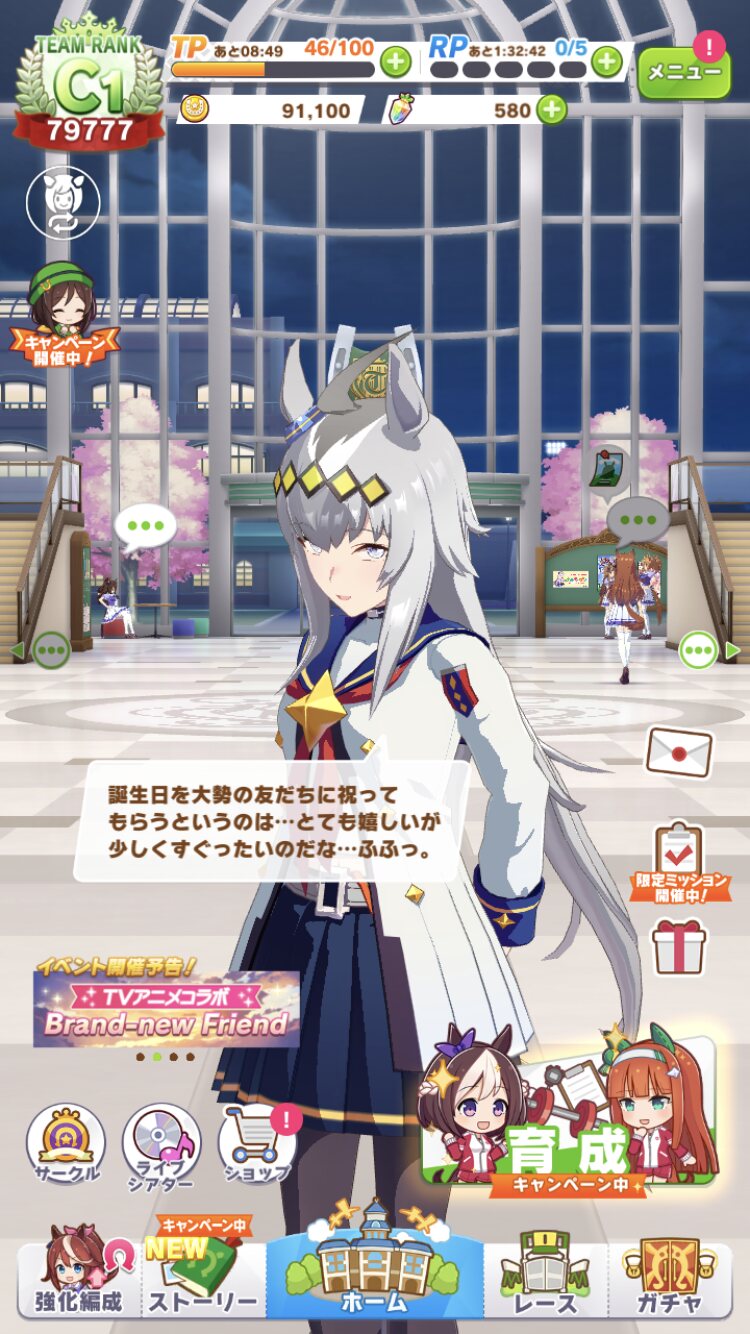Open the メニュー menu button
Image resolution: width=750 pixels, height=1334 pixels.
point(684,72)
